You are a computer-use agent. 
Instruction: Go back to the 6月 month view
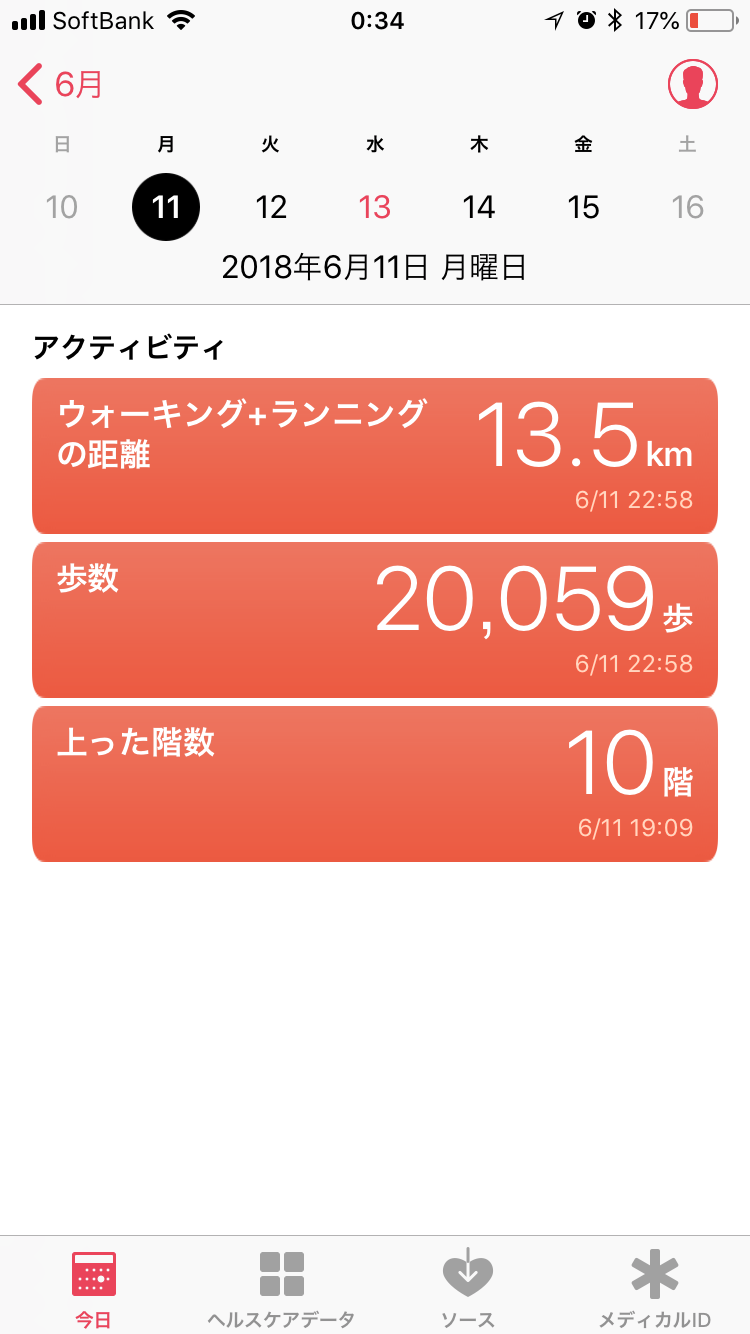[x=61, y=85]
